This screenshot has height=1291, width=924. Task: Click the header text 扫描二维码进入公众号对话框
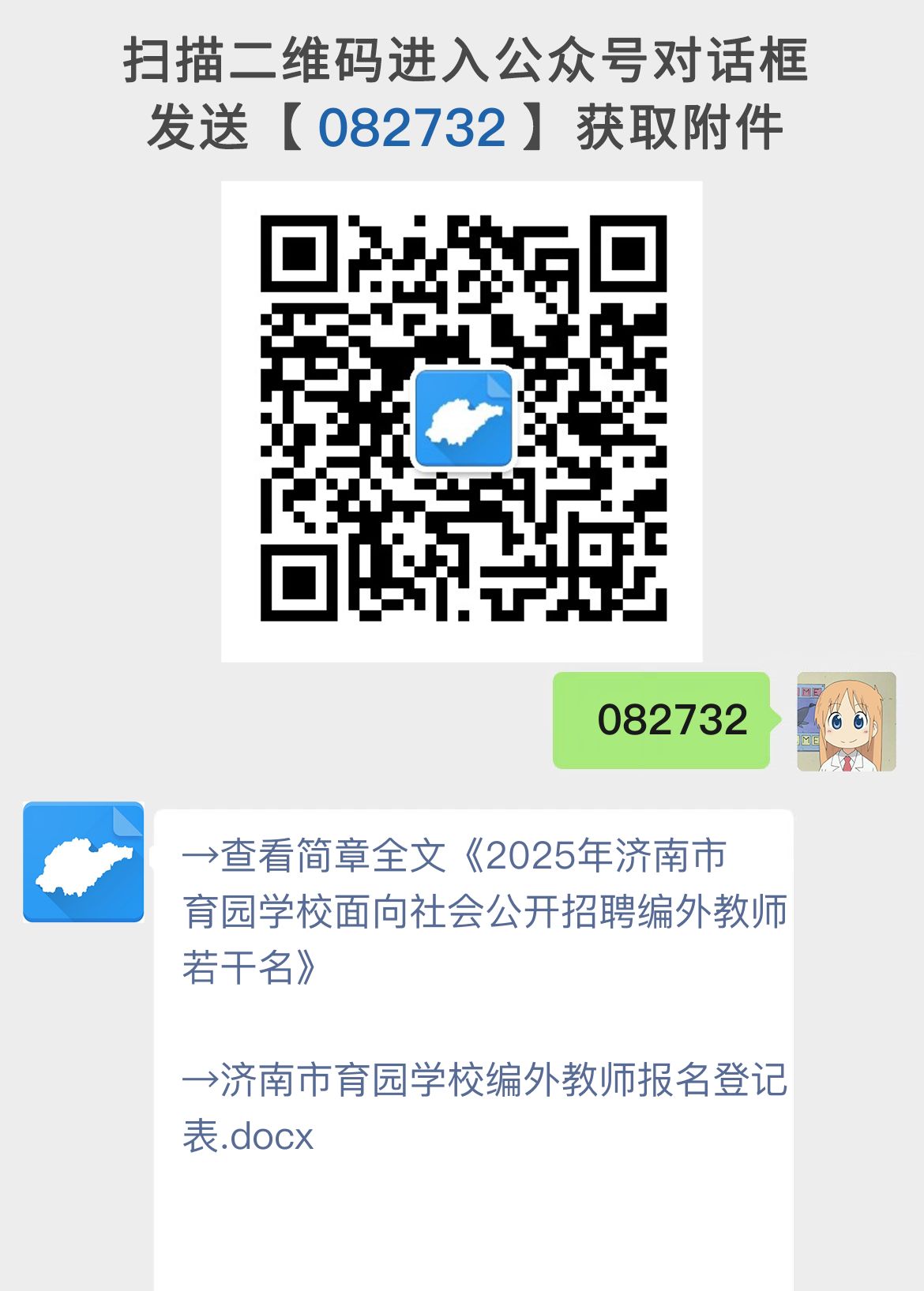pyautogui.click(x=462, y=63)
